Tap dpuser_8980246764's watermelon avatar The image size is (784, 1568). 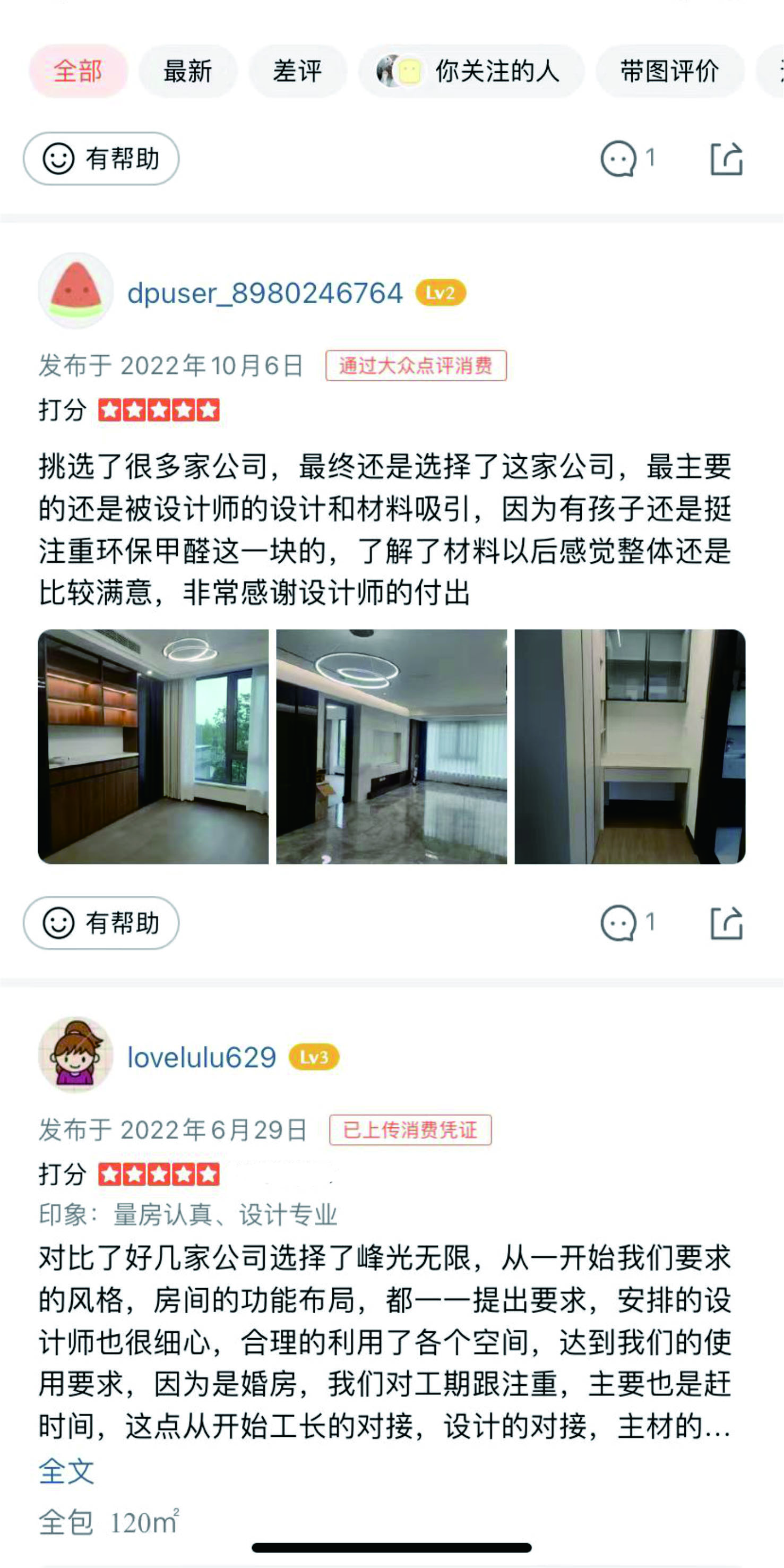(x=76, y=291)
